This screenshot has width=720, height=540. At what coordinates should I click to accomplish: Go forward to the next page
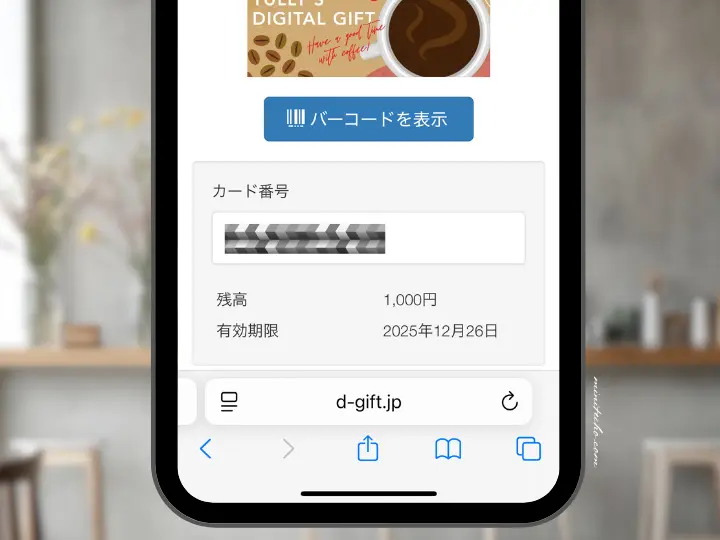tap(288, 449)
